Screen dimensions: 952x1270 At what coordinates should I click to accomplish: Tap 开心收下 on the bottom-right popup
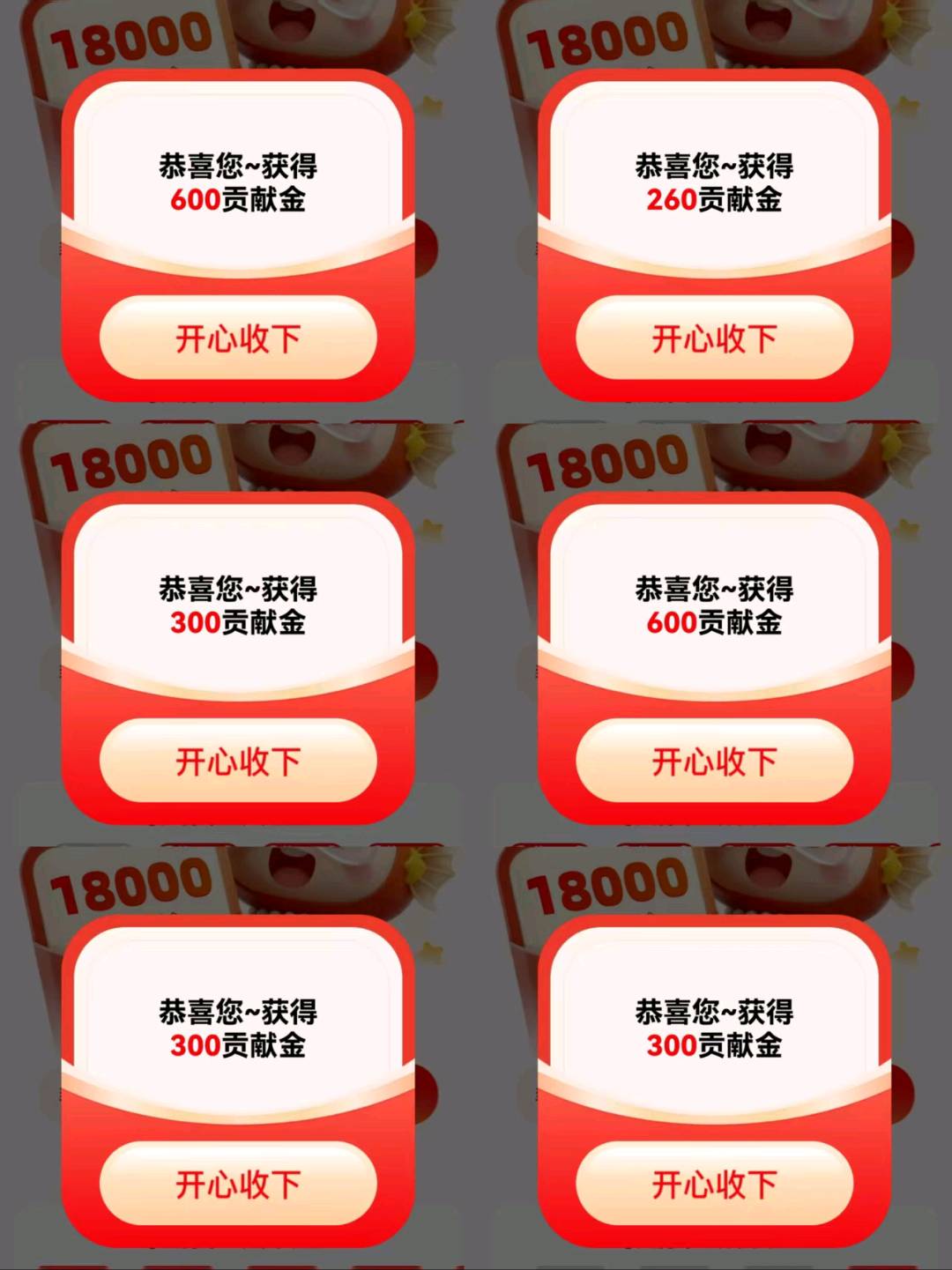pos(714,1184)
